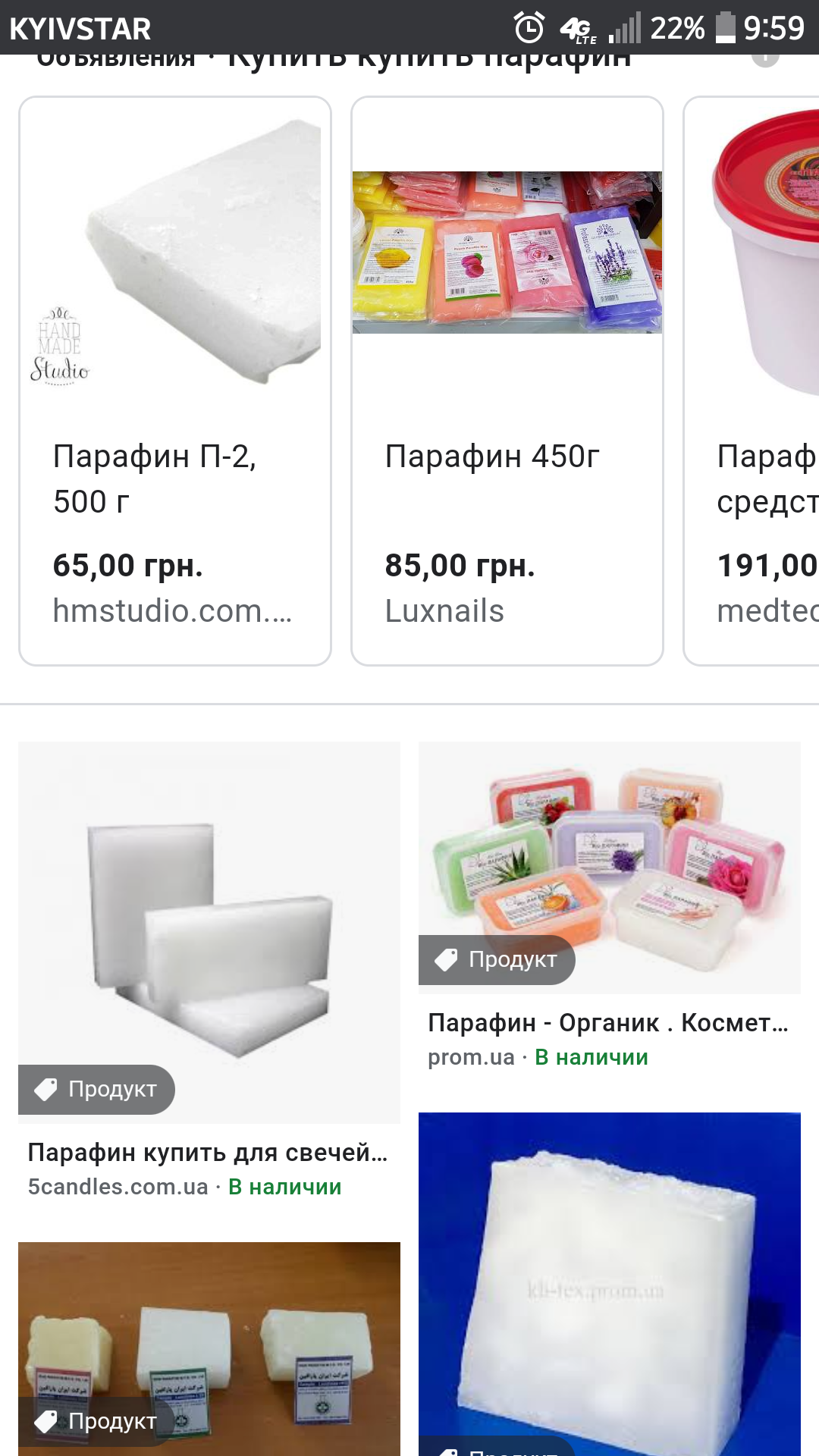Tap the info icon beside the ads heading
Screen dimensions: 819x1456
[764, 58]
